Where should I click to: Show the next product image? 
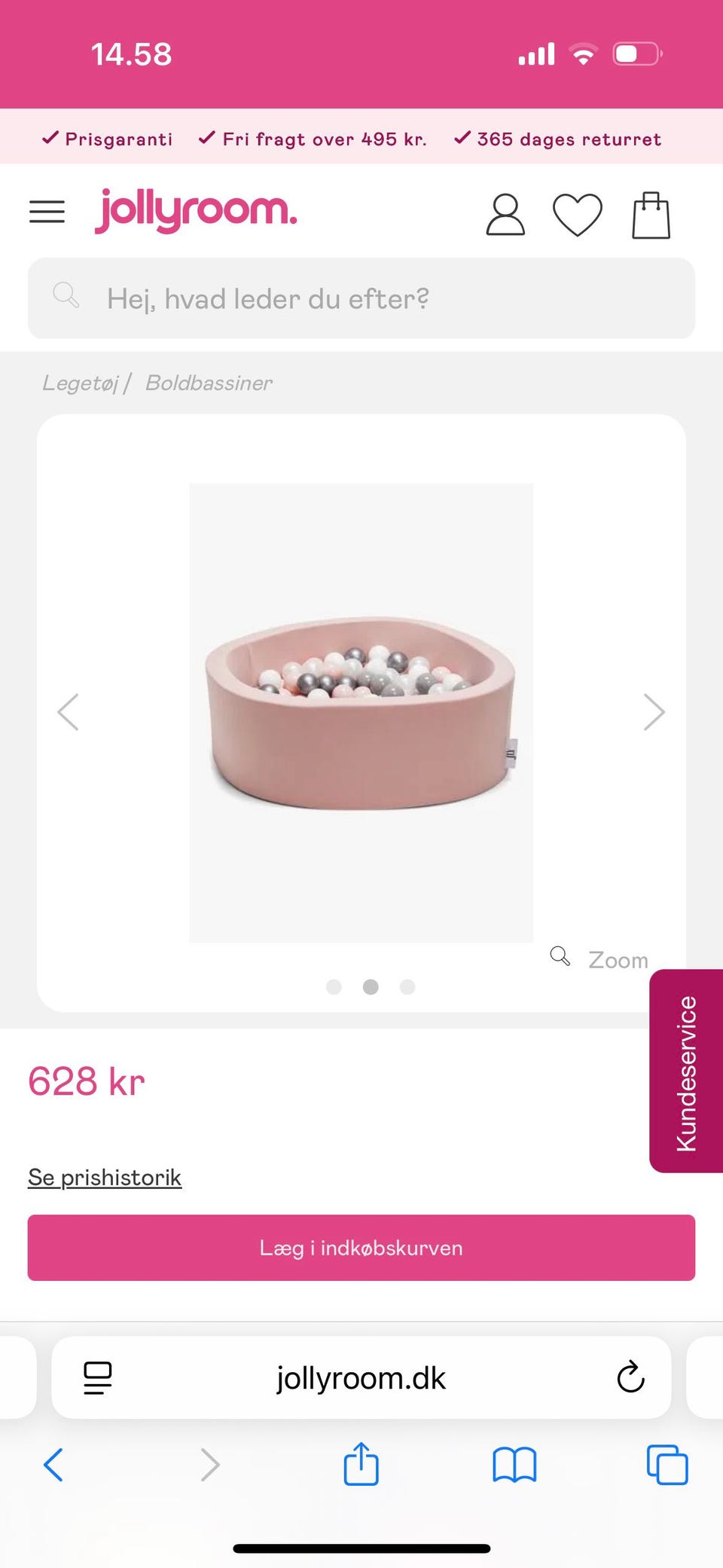tap(653, 711)
